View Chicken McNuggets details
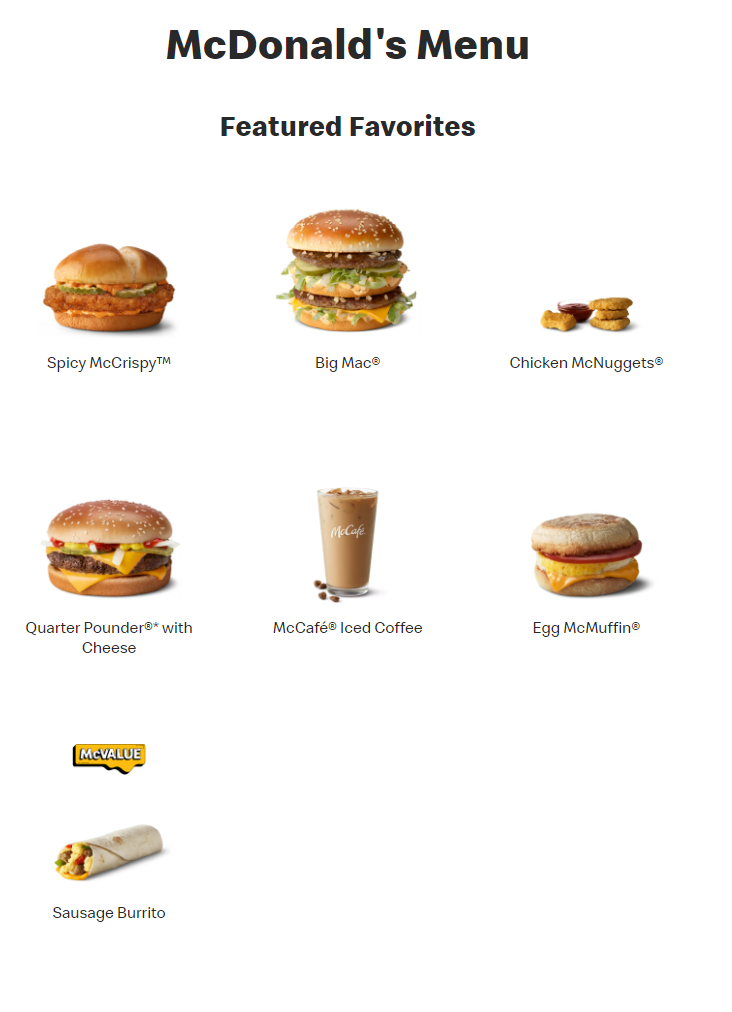Screen dimensions: 732x1012 [586, 316]
